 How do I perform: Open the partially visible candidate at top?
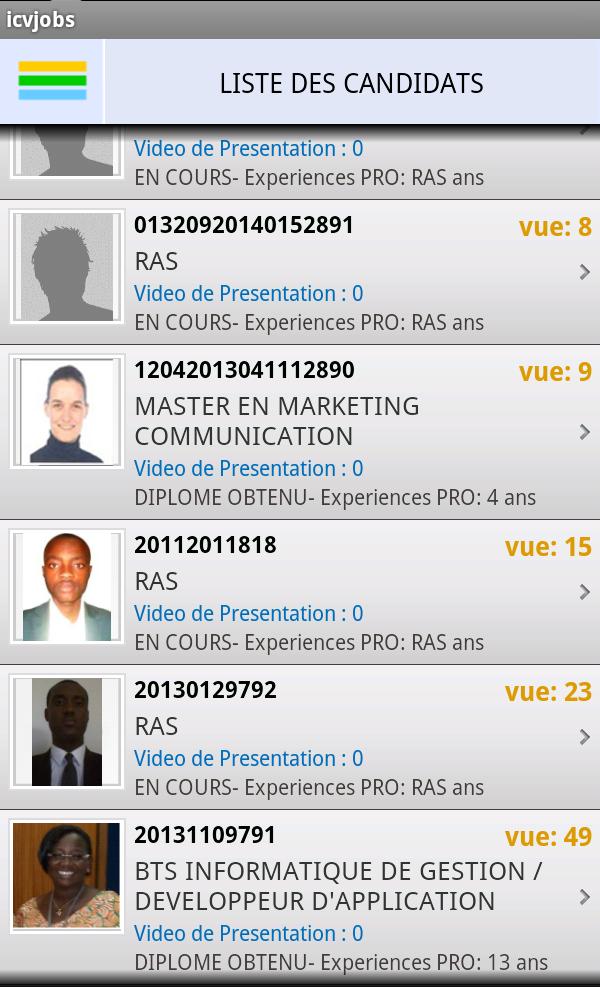(x=300, y=162)
